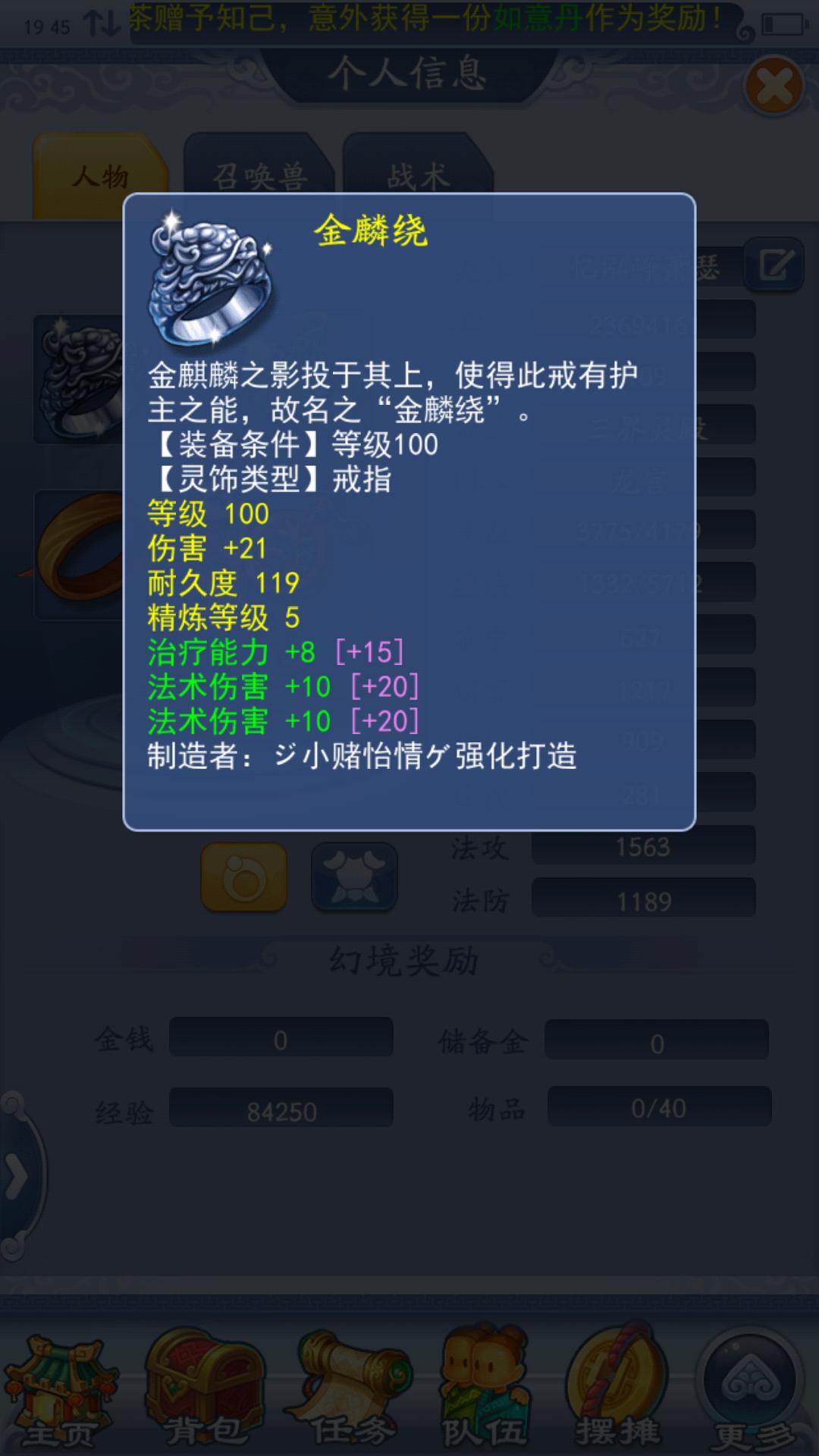
Task: Open the 背包 inventory
Action: pos(203,1392)
